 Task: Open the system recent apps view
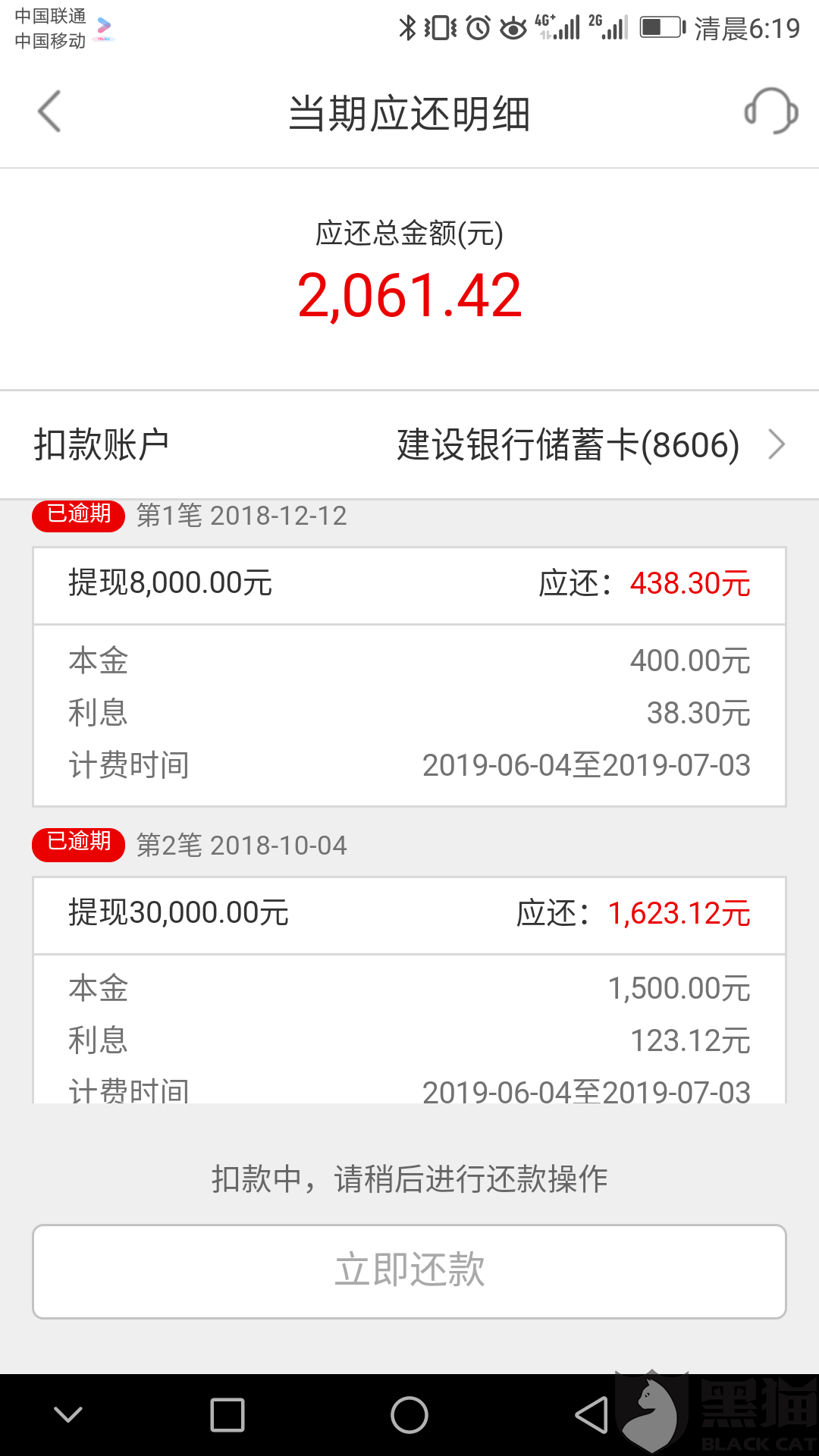click(227, 1415)
